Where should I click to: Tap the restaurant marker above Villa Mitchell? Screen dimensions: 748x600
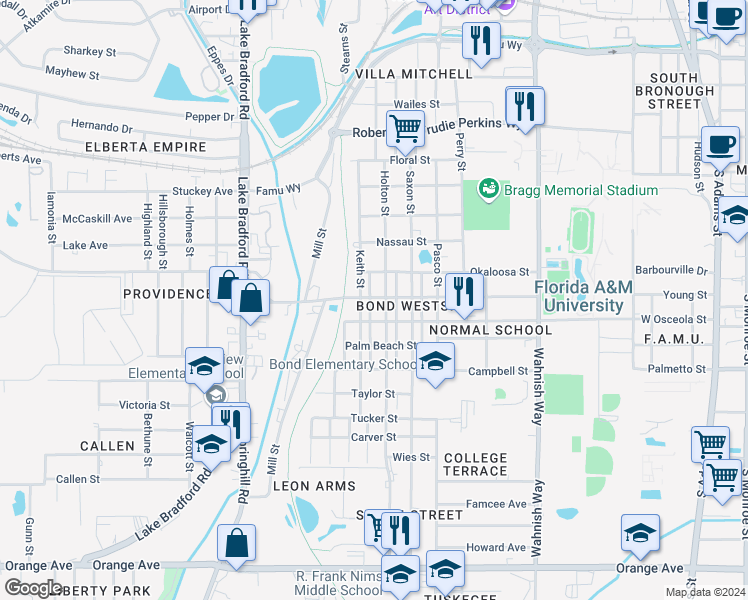click(481, 41)
